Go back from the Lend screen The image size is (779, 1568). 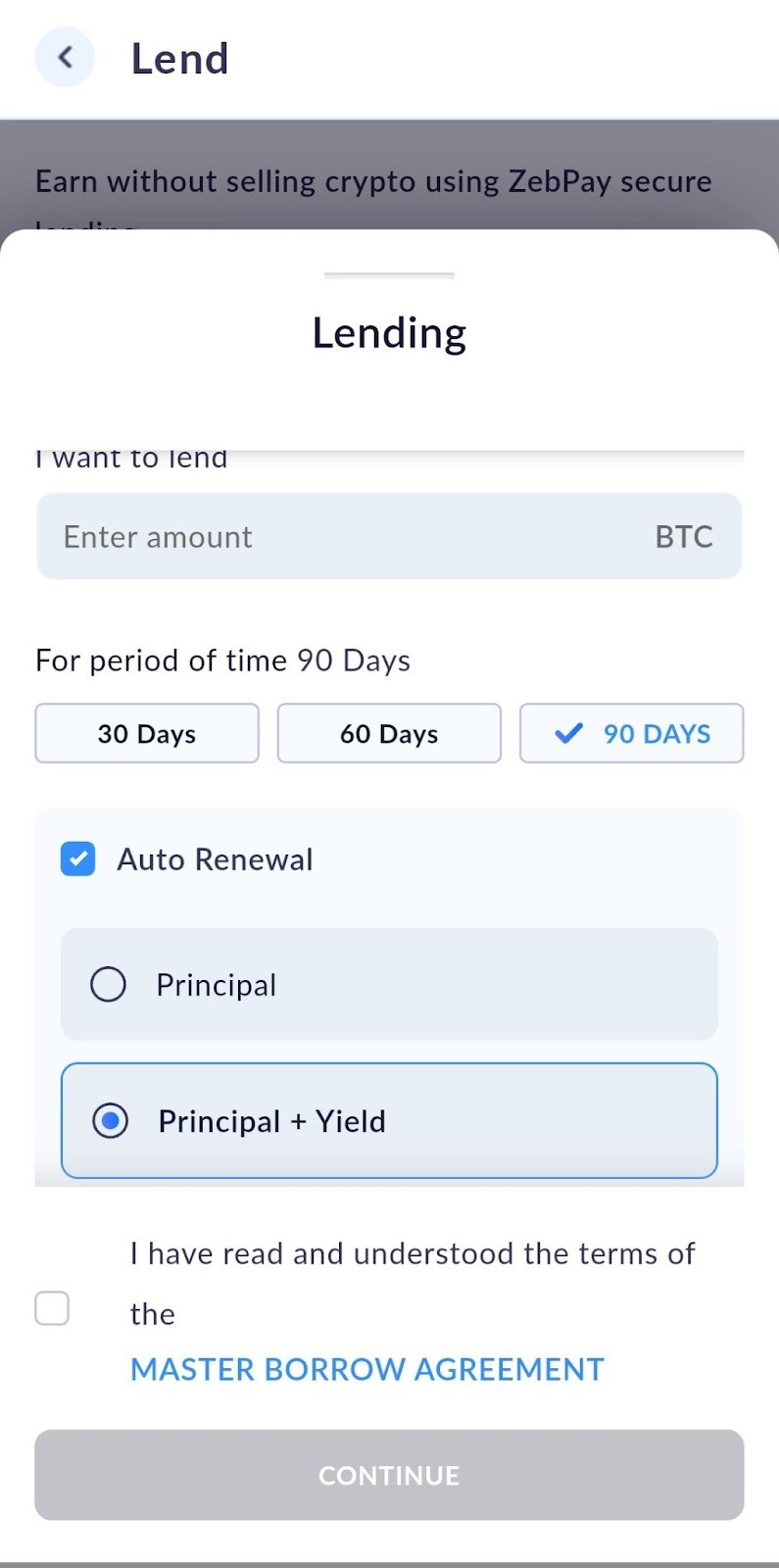[65, 58]
